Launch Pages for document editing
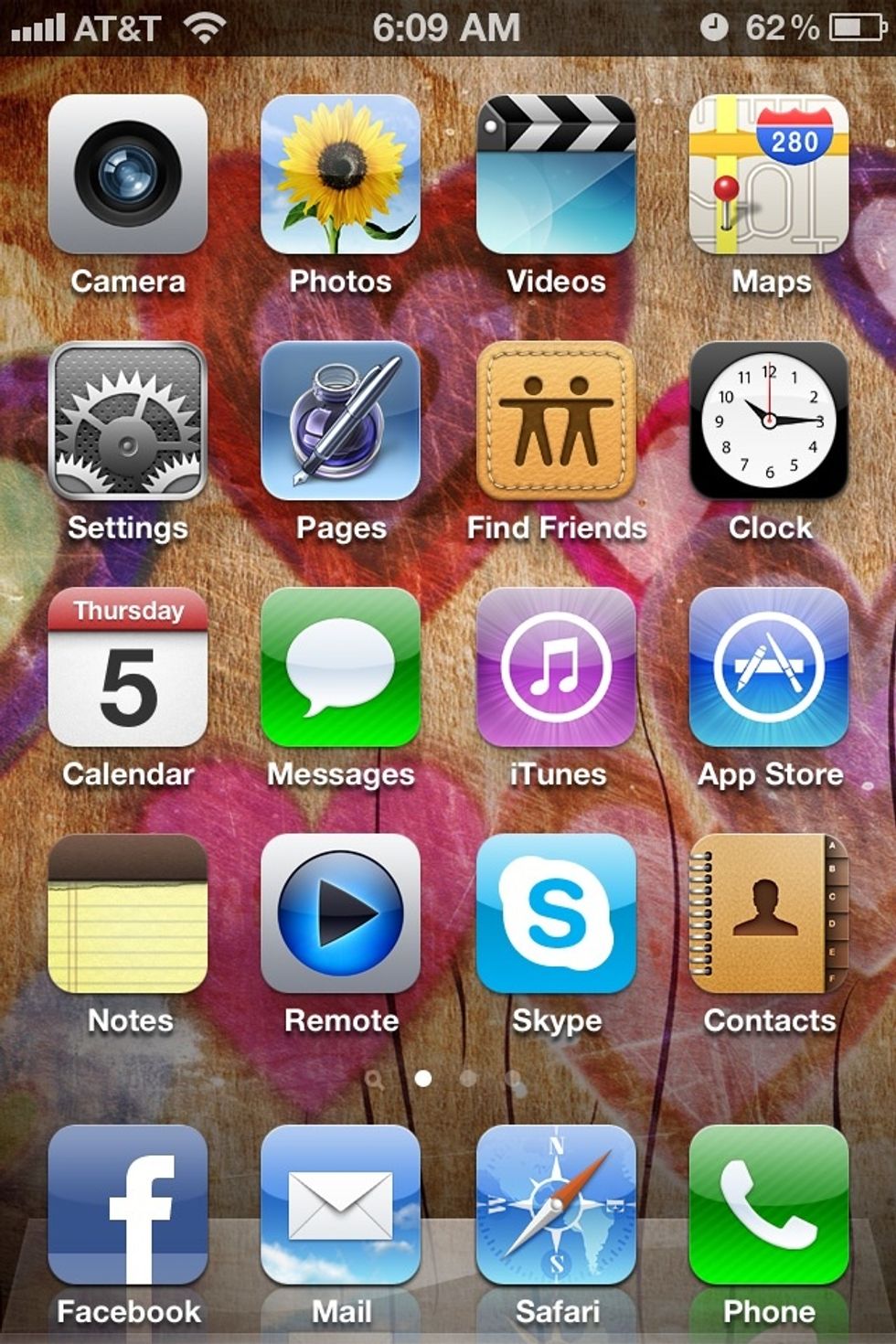This screenshot has height=1344, width=896. (x=341, y=422)
